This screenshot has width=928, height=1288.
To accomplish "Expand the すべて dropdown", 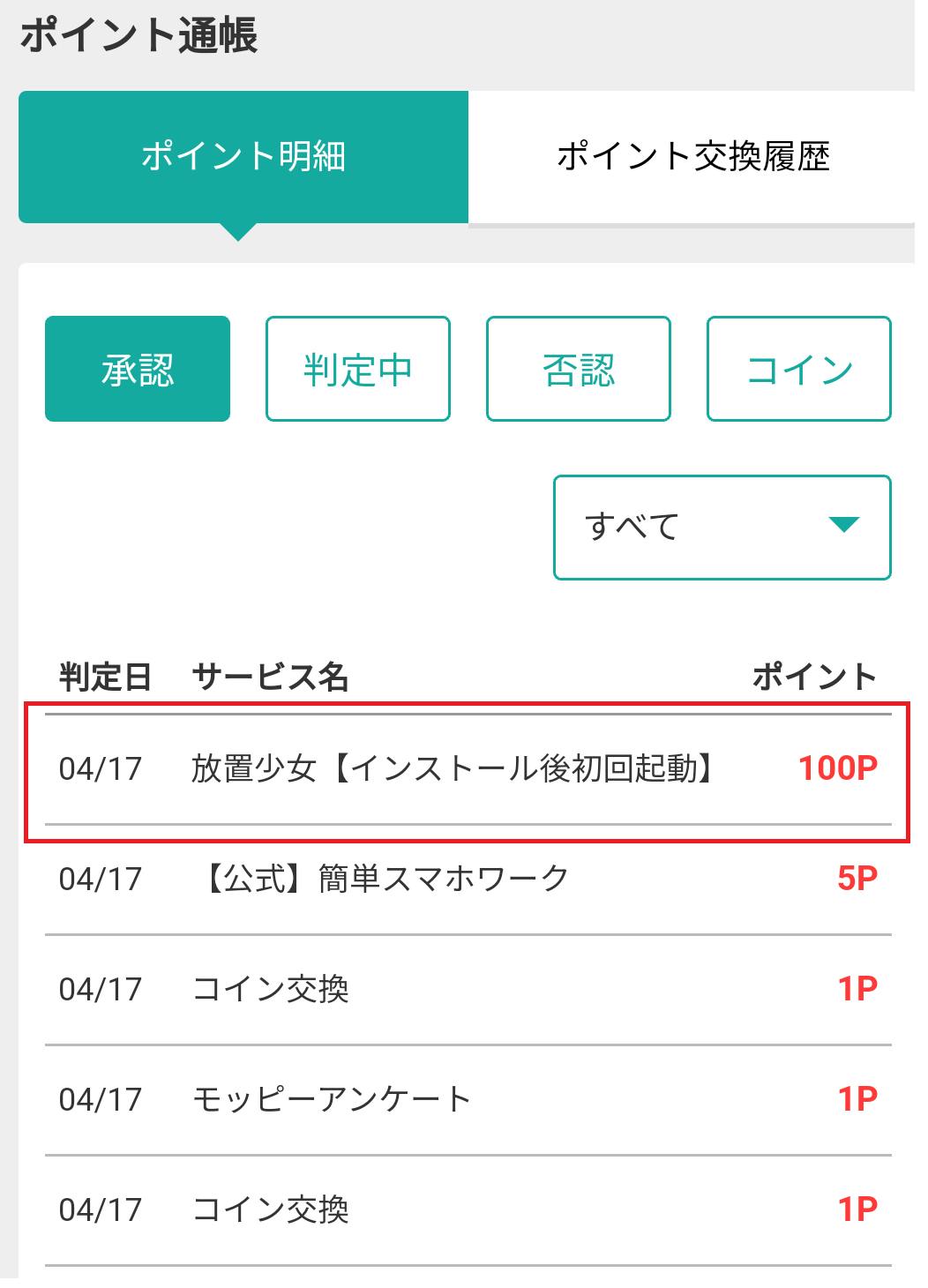I will point(722,527).
